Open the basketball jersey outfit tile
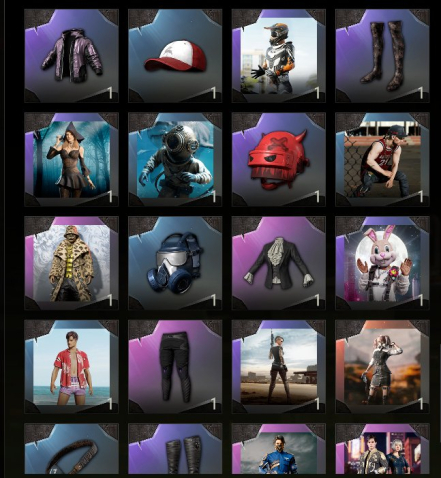This screenshot has height=478, width=441. (x=382, y=159)
